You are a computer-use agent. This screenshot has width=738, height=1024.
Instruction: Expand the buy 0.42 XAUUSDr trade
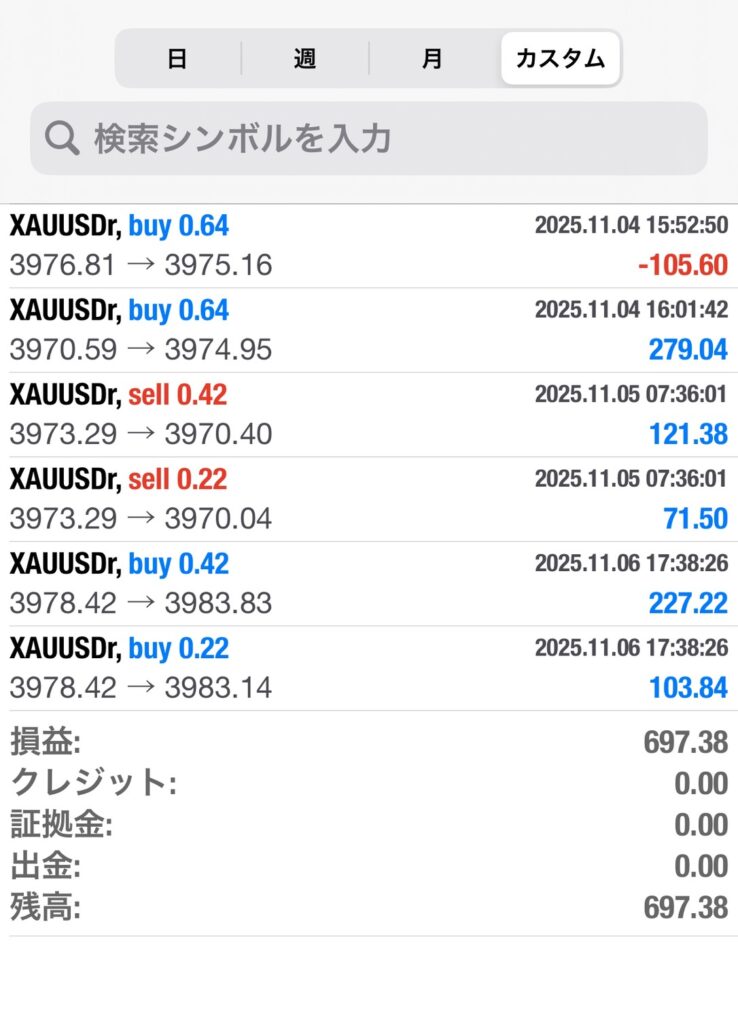click(x=368, y=584)
